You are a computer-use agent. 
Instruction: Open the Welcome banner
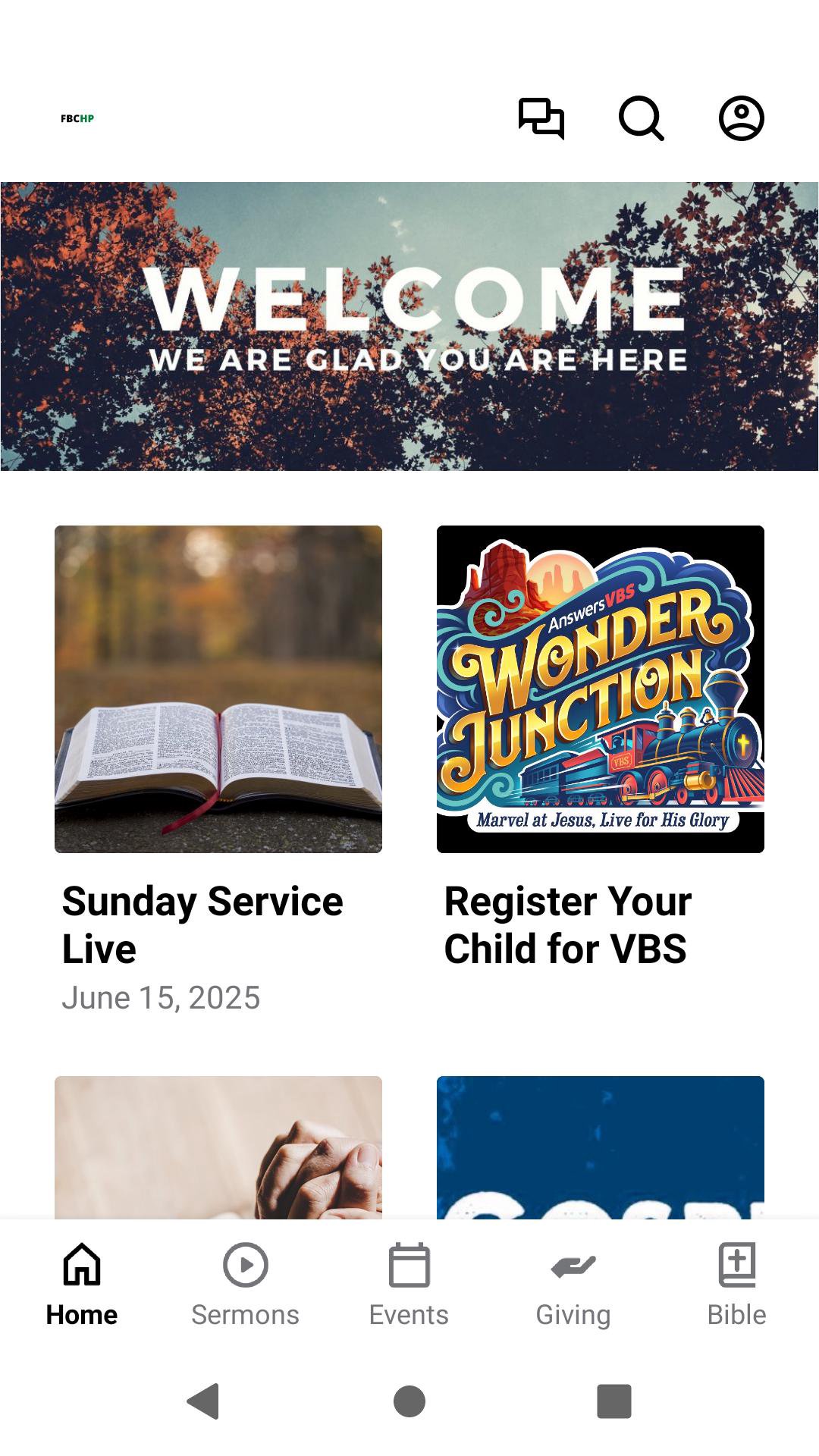(409, 326)
